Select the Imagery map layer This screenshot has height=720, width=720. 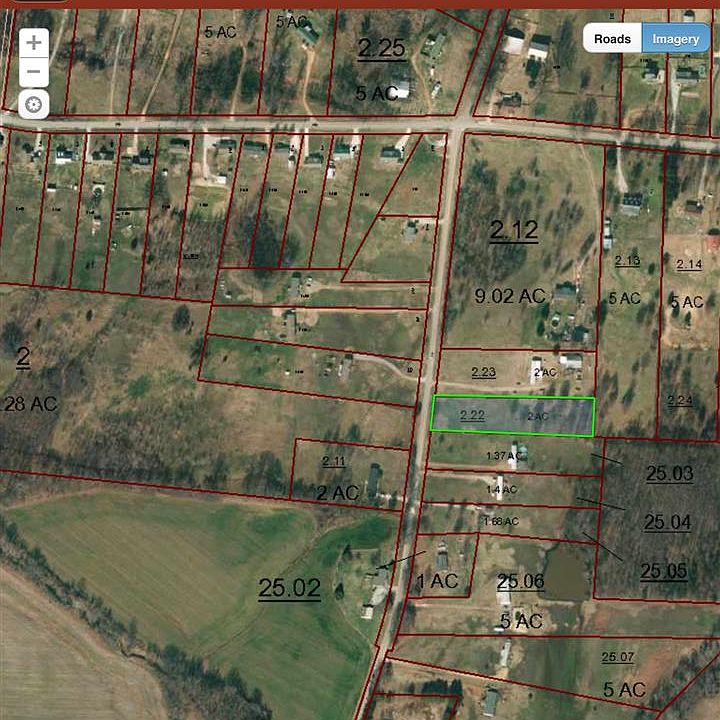[x=676, y=39]
